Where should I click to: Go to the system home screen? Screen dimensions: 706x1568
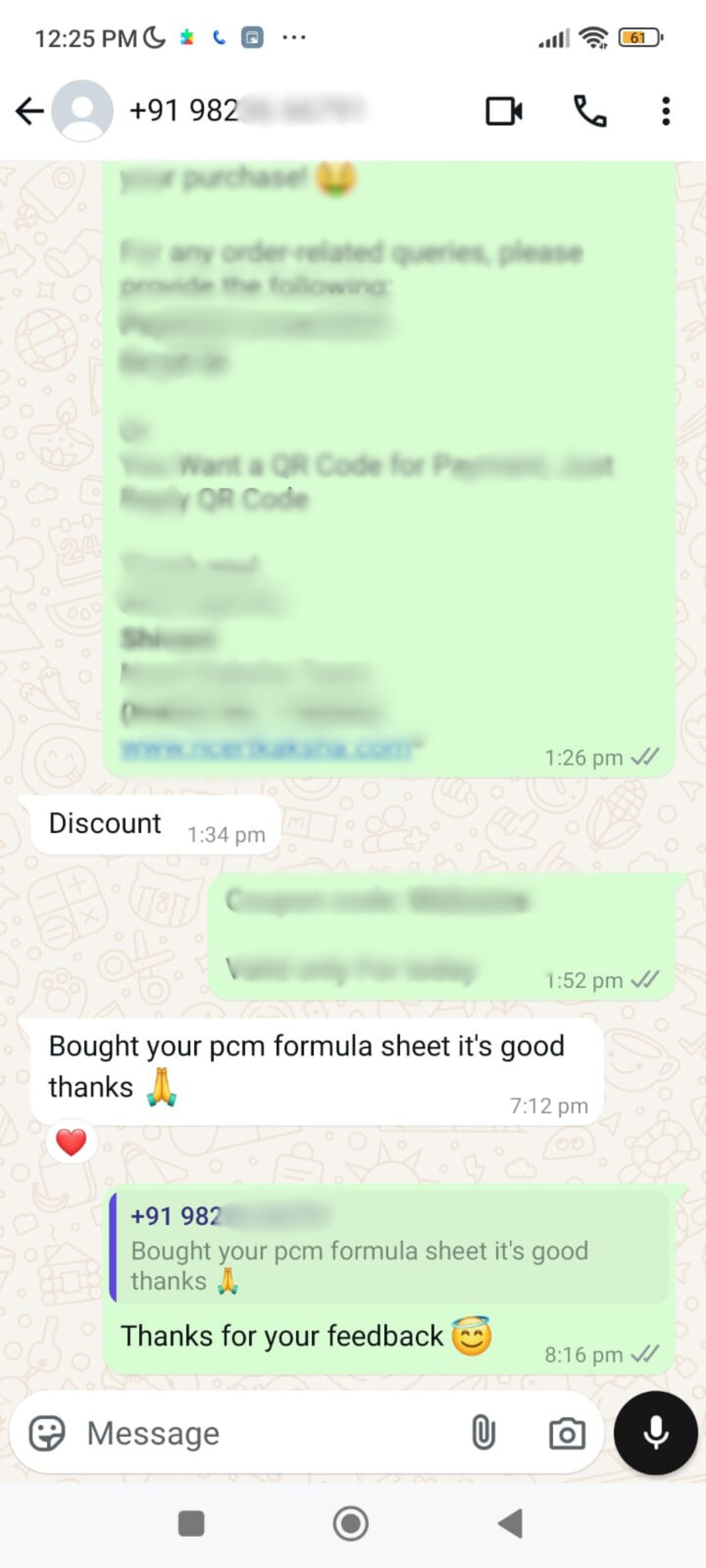click(351, 1523)
